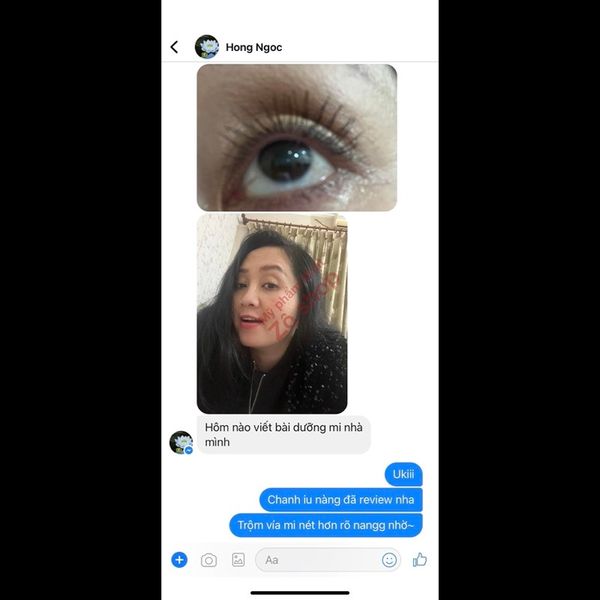This screenshot has width=600, height=600.
Task: View the woman's selfie photo full-screen
Action: 272,313
